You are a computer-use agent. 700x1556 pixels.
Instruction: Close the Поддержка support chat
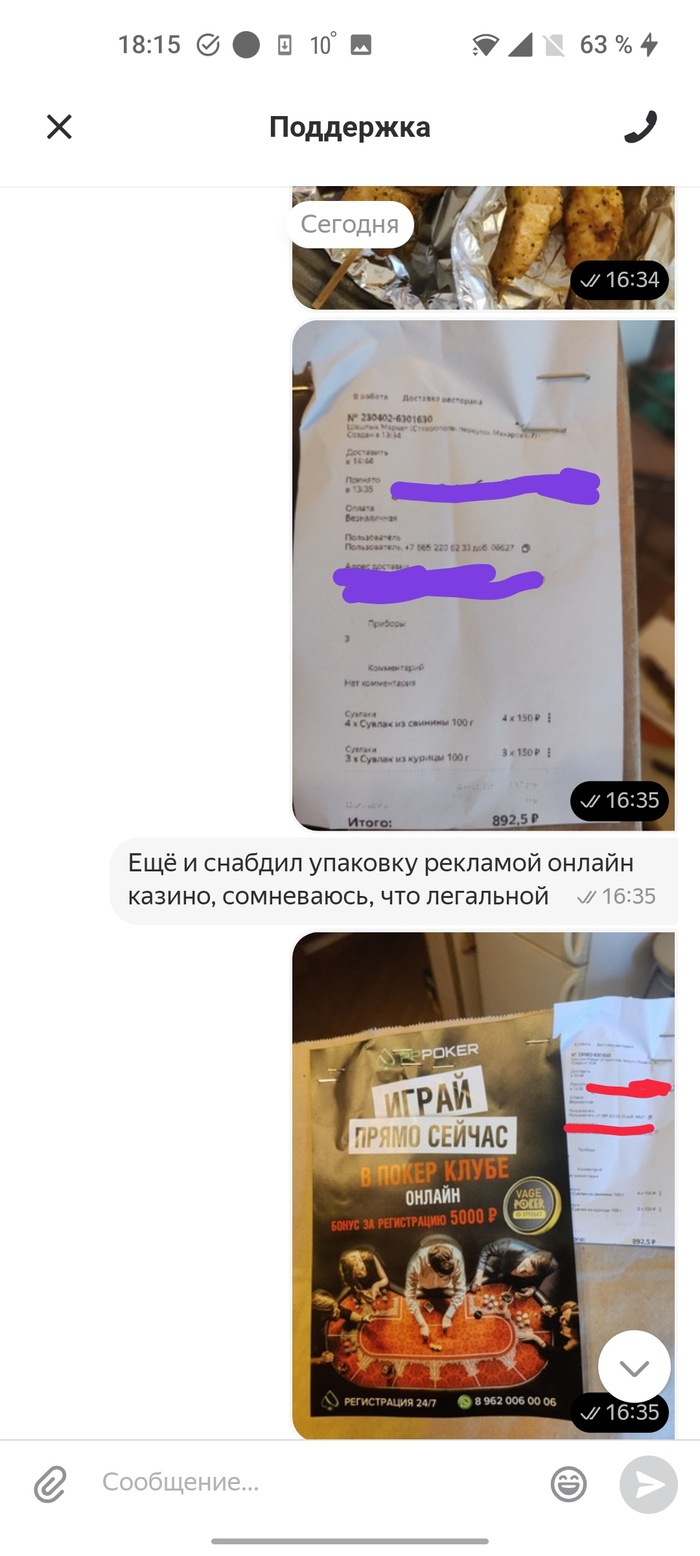[60, 127]
